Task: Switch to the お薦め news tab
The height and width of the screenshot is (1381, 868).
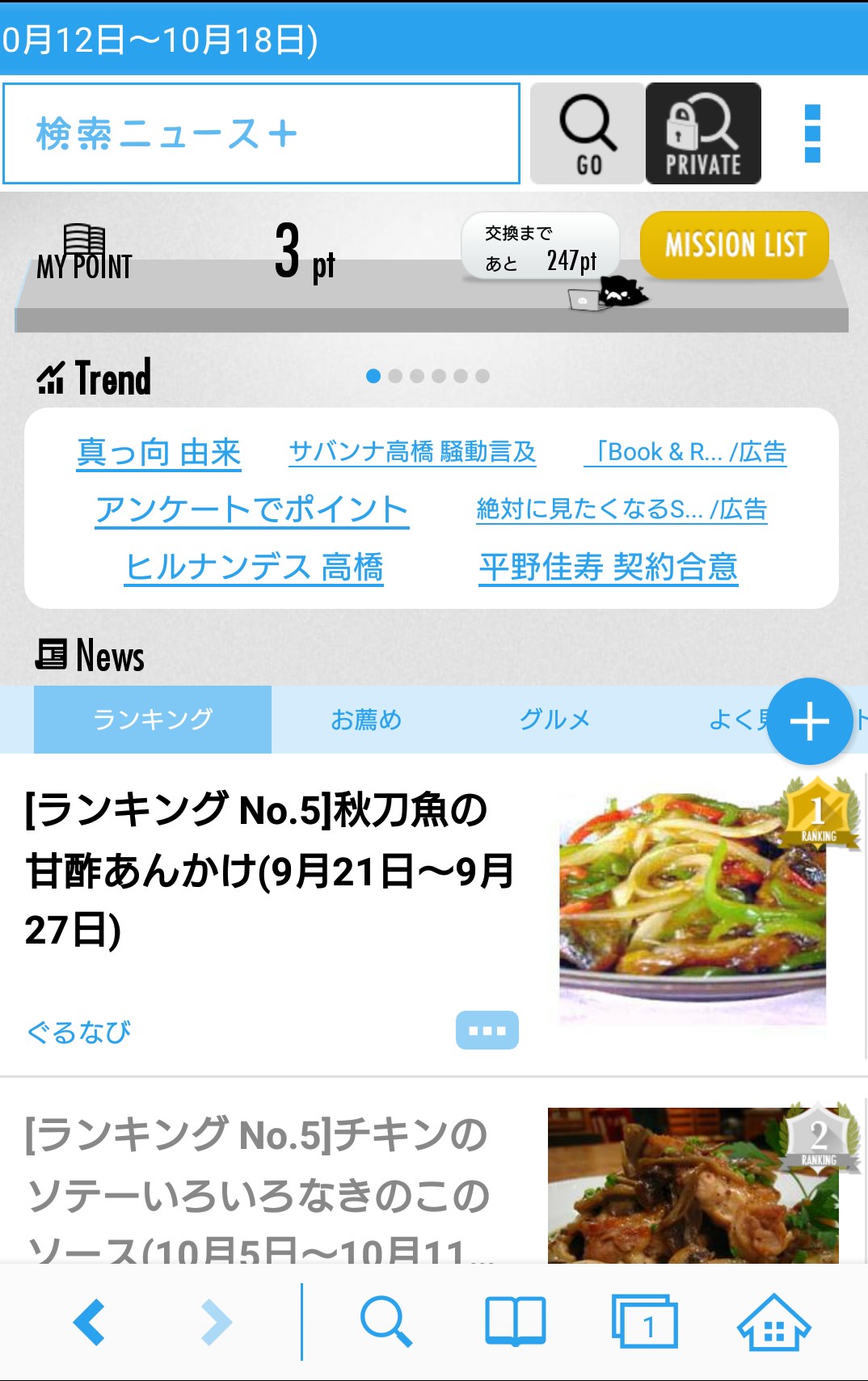Action: pos(366,719)
